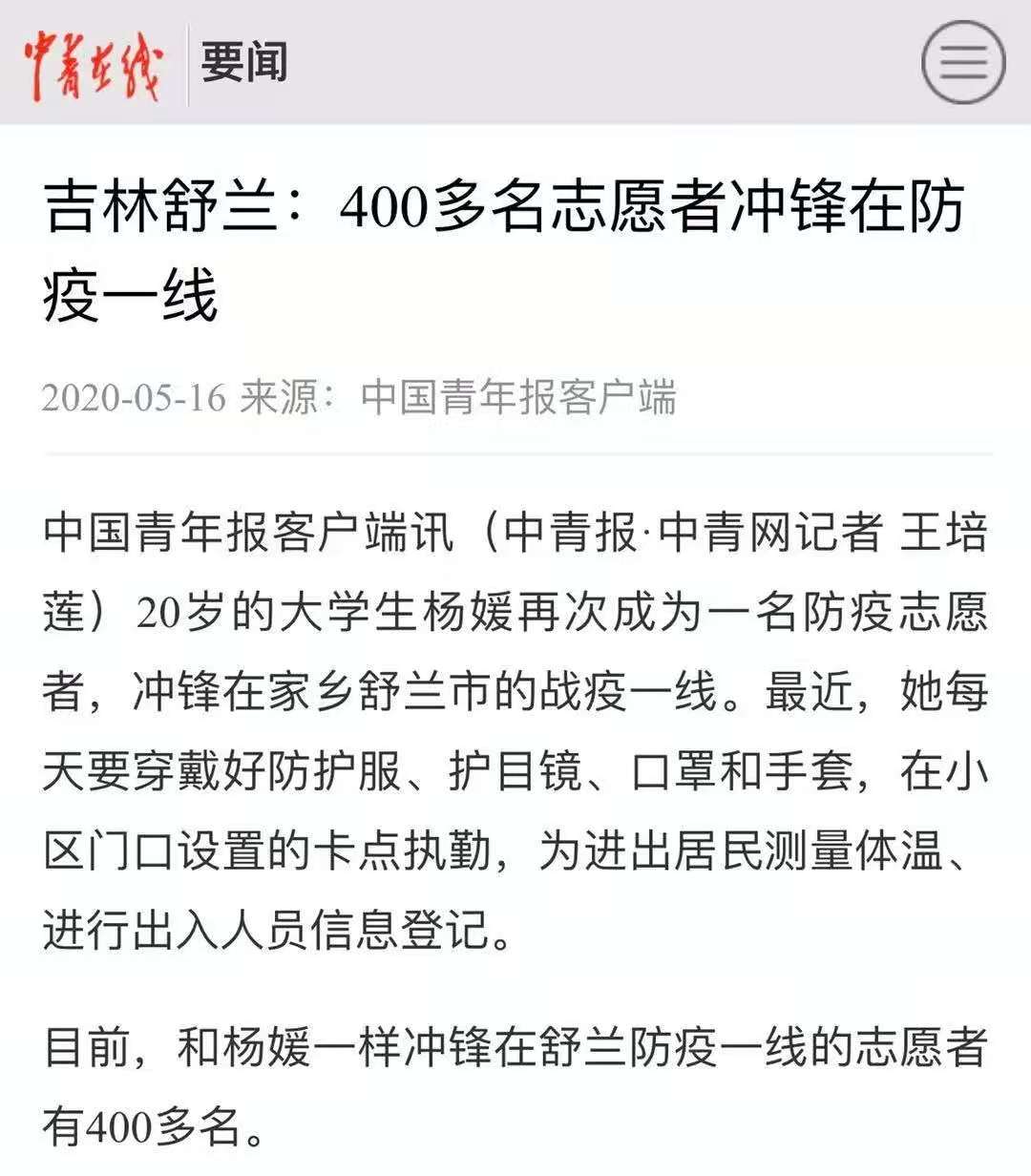This screenshot has width=1031, height=1176.
Task: Open the 要闻 section link
Action: click(244, 63)
